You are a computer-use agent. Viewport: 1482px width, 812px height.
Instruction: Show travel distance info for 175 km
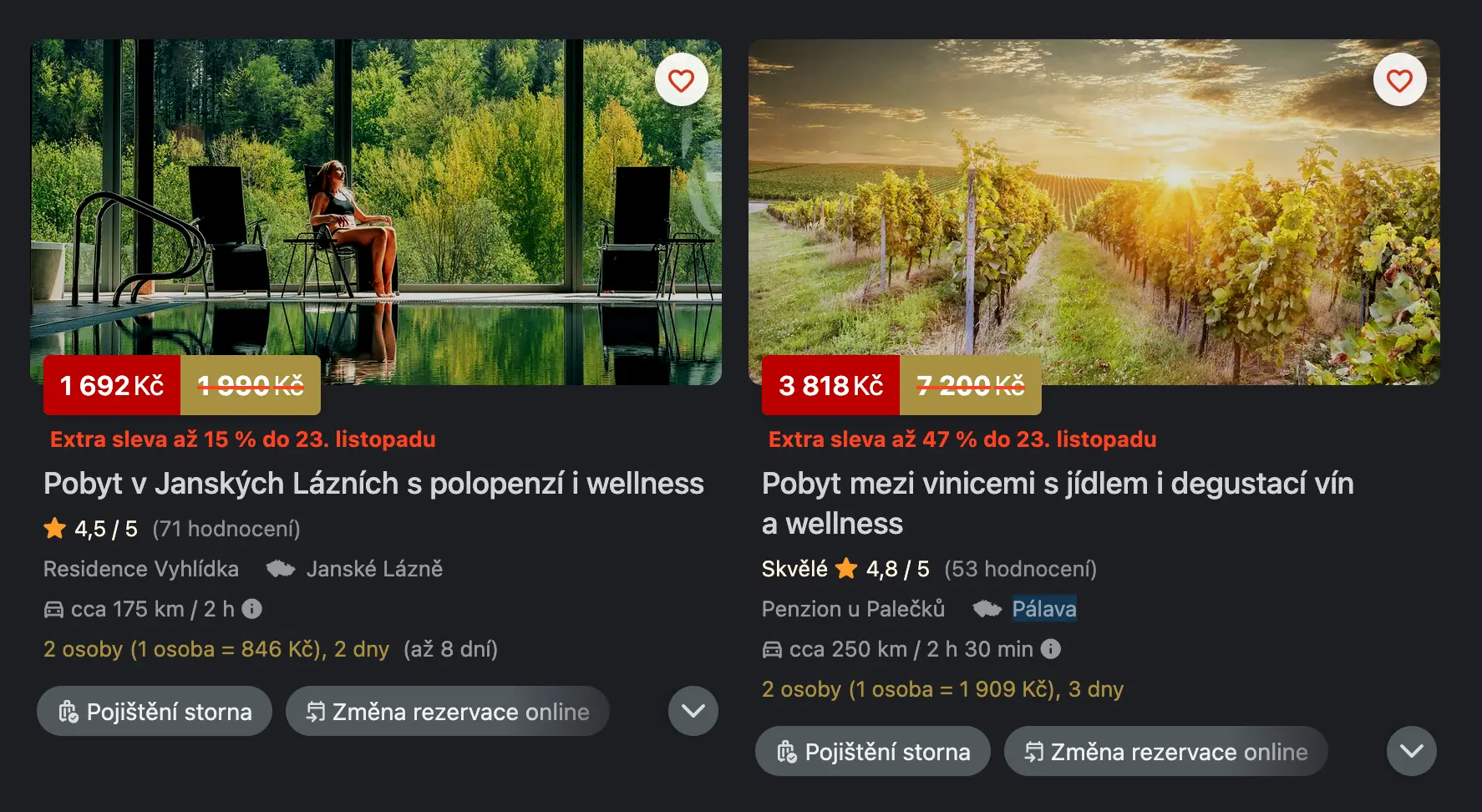(x=252, y=609)
